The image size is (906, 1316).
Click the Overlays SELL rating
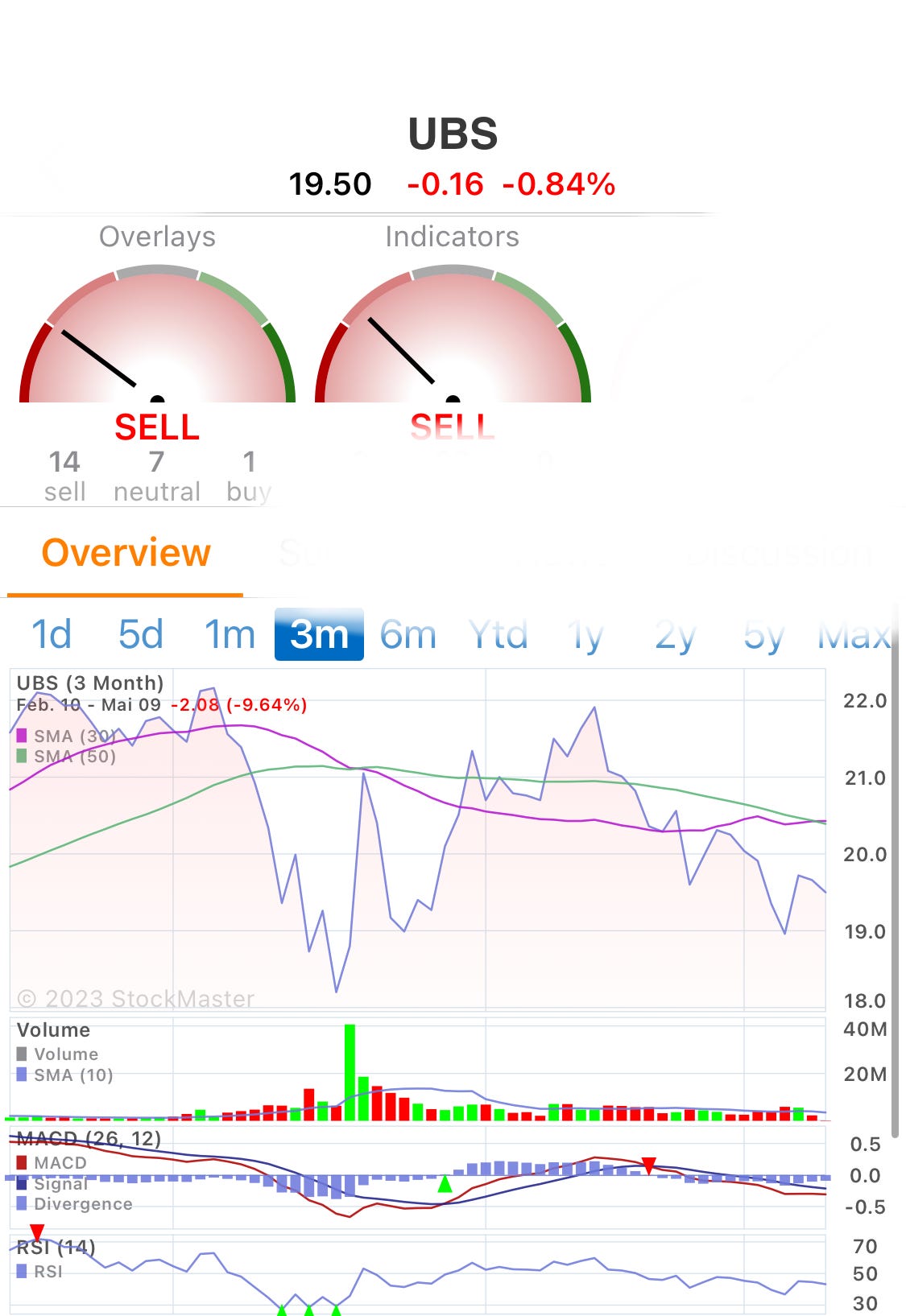158,428
